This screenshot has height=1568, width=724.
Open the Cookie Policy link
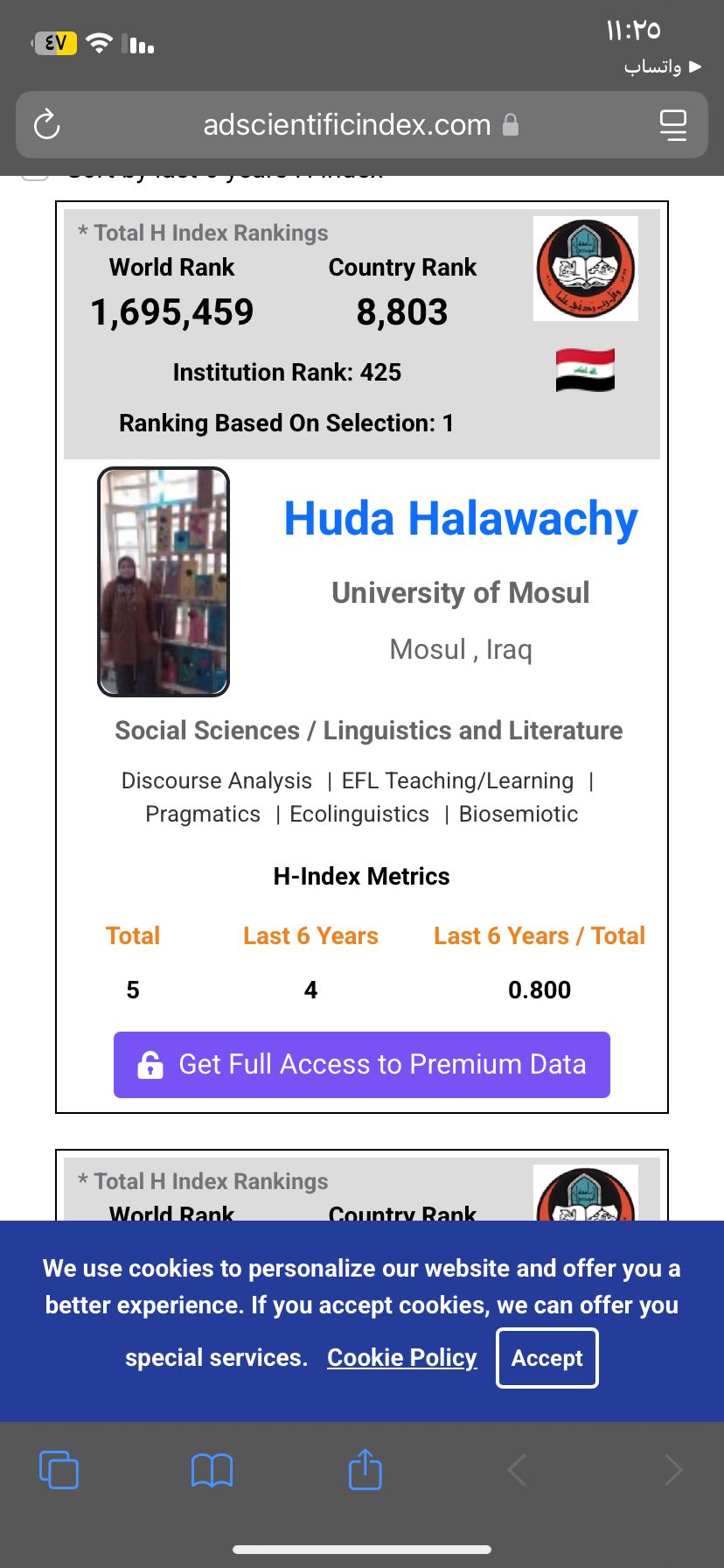402,1358
